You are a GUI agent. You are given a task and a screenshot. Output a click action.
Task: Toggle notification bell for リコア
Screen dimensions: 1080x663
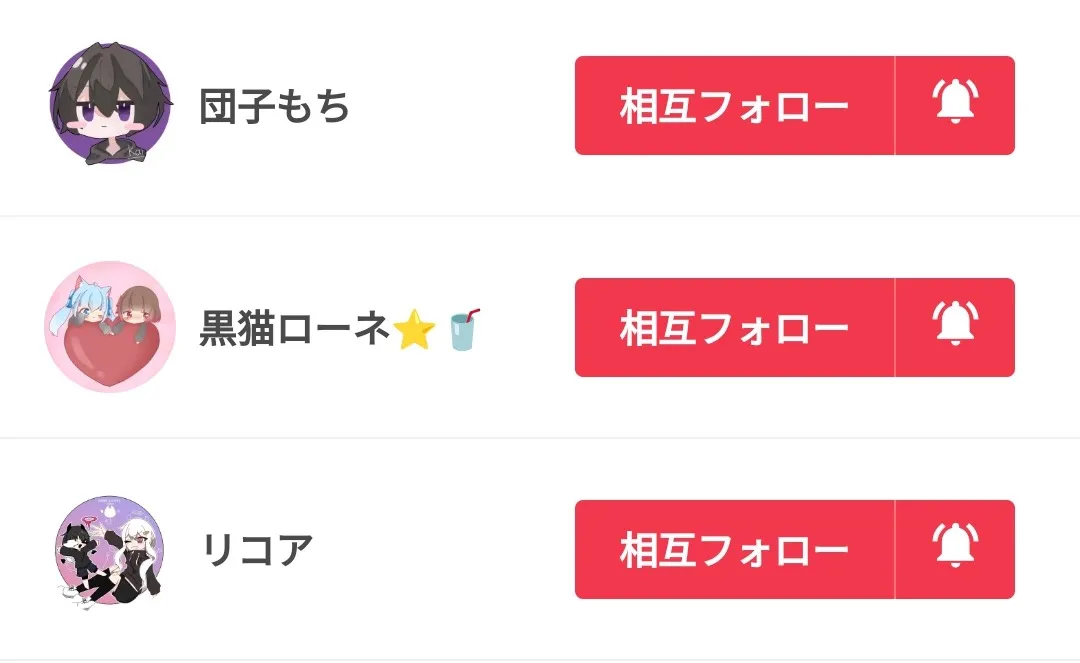(x=955, y=550)
